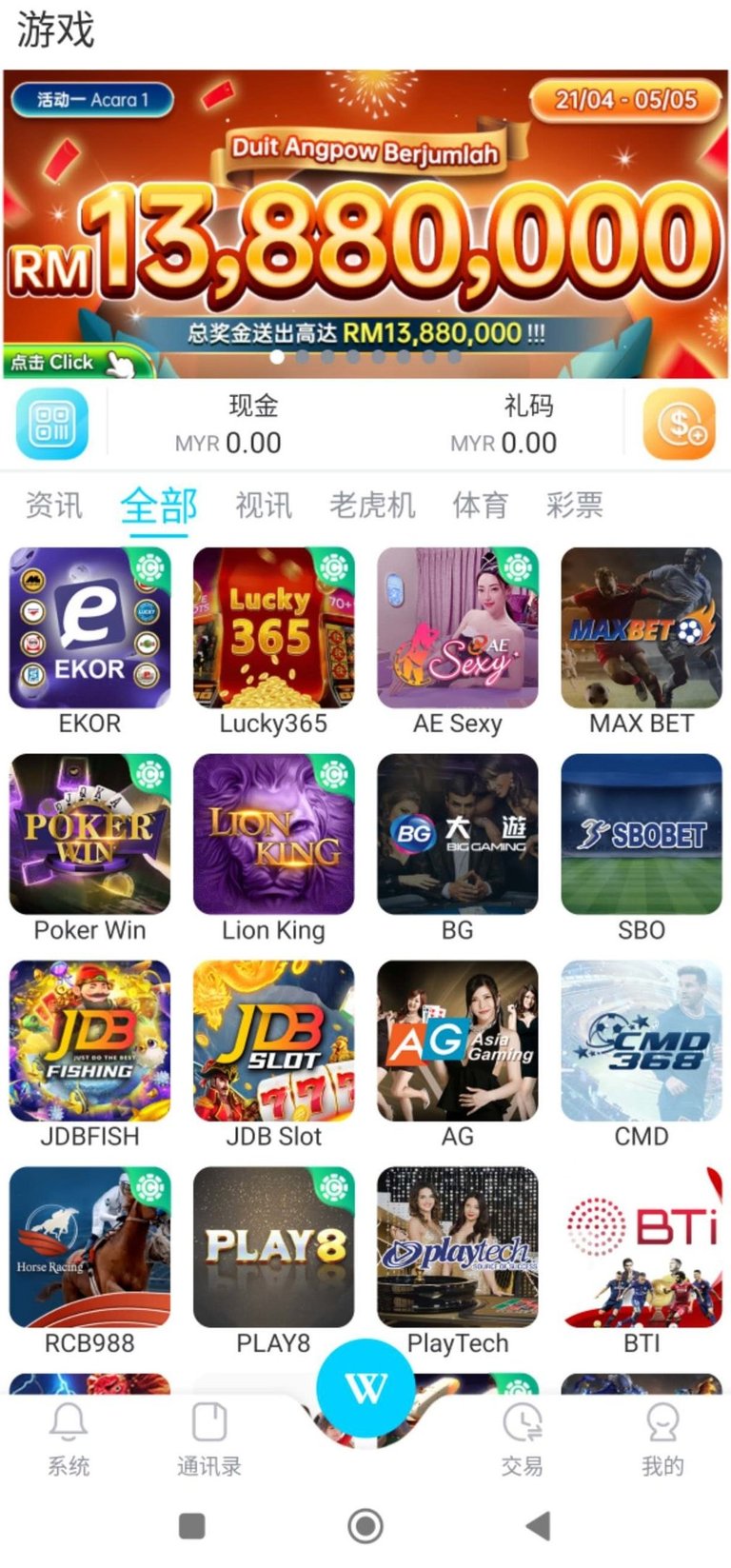This screenshot has width=731, height=1568.
Task: Switch to the 视讯 tab
Action: [264, 505]
